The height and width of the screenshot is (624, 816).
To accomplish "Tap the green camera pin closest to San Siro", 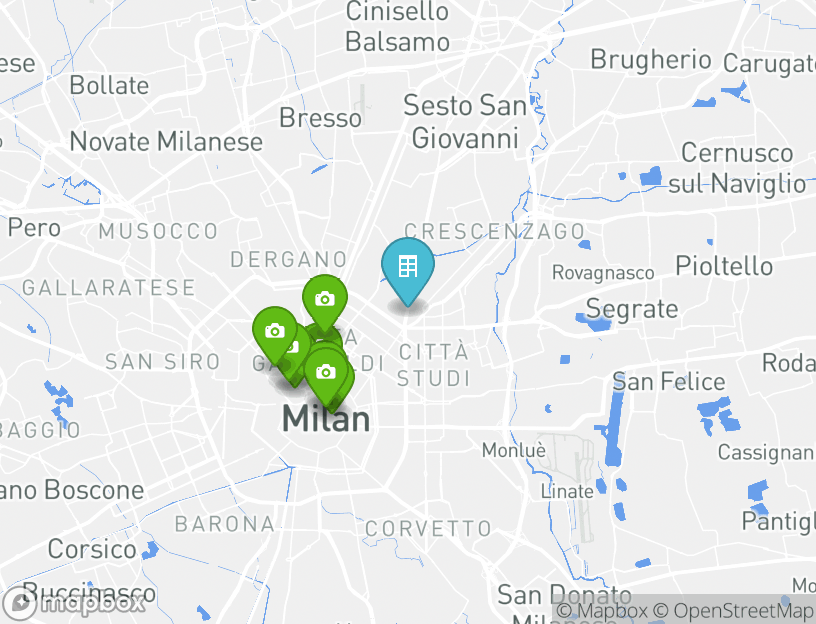I will tap(275, 331).
